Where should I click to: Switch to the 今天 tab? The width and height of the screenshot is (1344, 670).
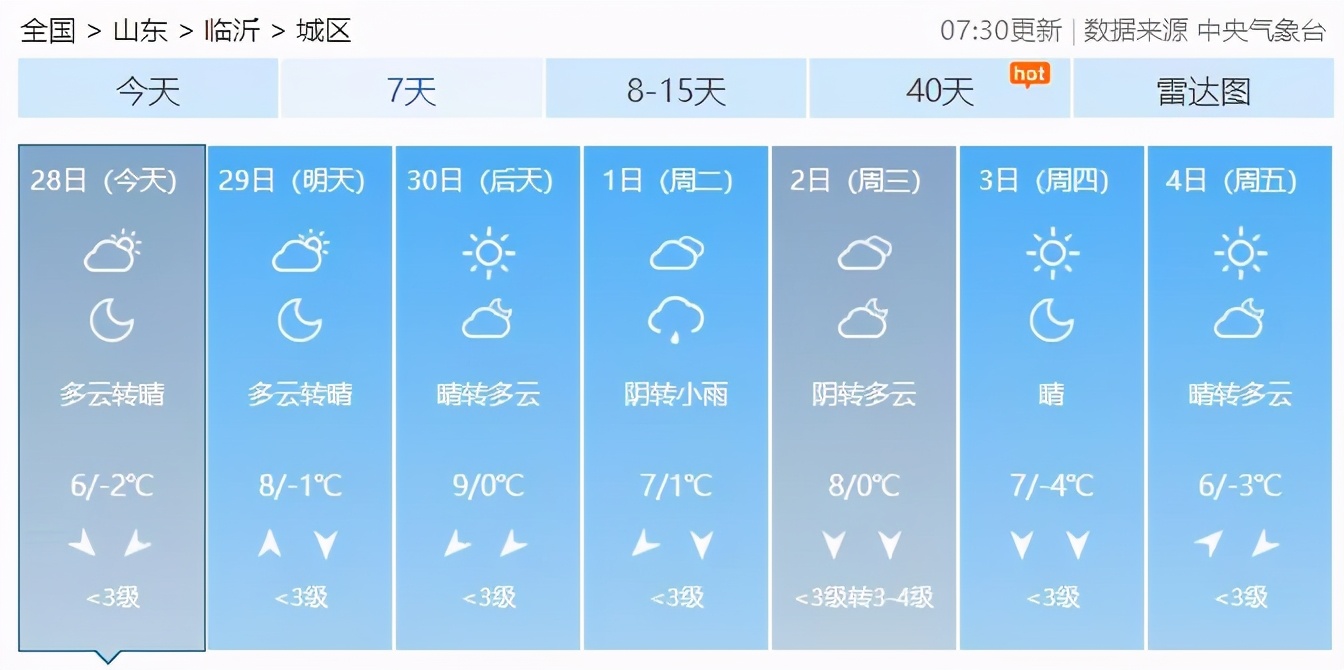(148, 91)
